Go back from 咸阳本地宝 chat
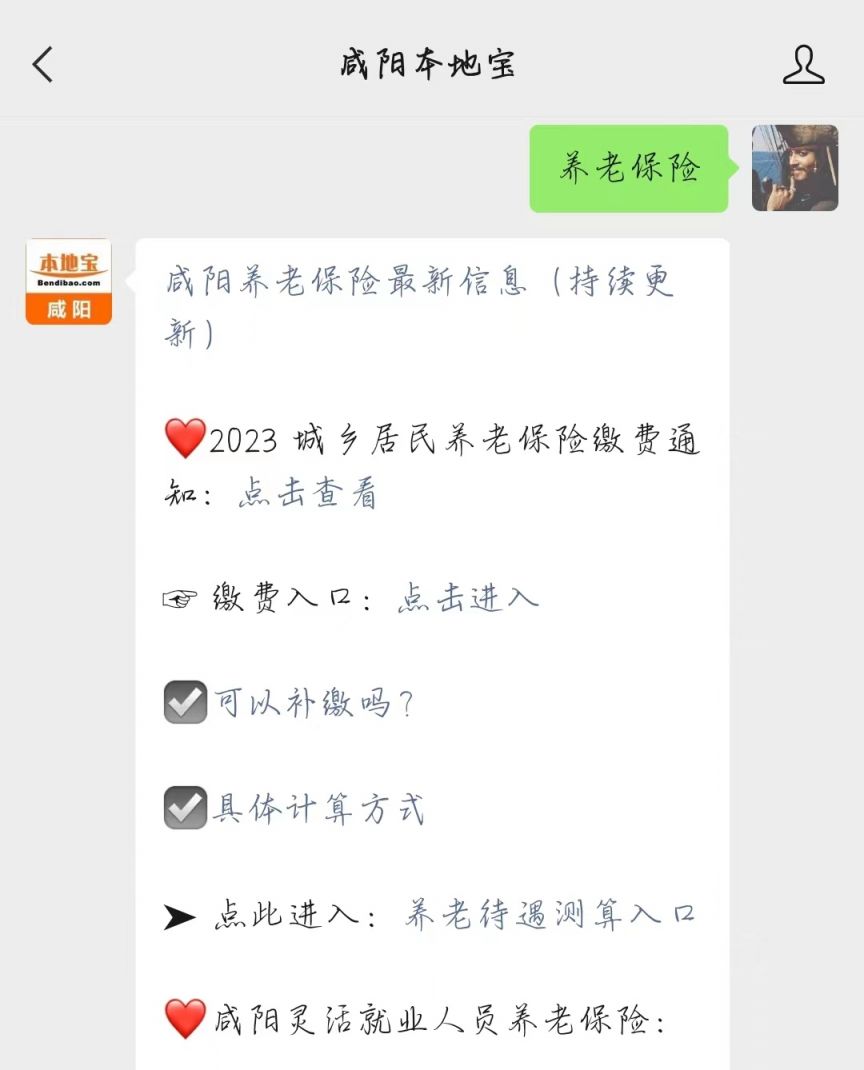 (x=43, y=65)
